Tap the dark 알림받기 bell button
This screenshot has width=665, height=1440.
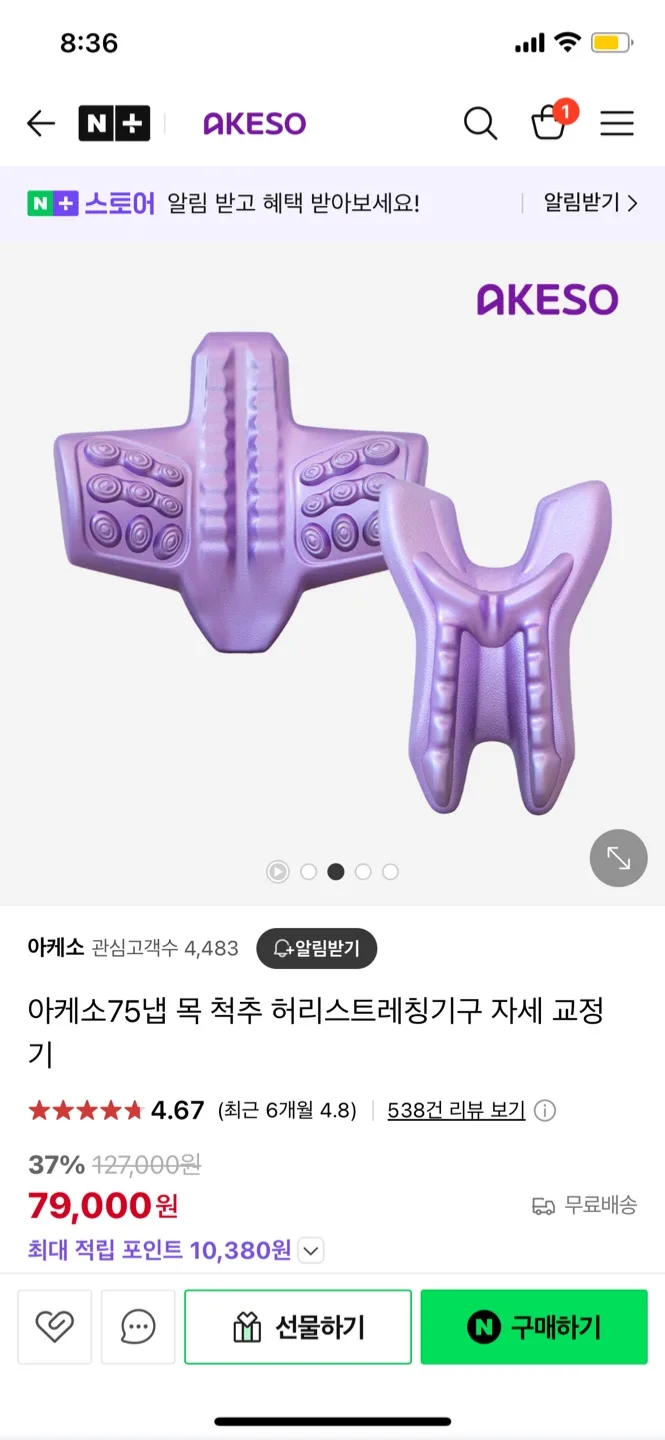[x=316, y=948]
